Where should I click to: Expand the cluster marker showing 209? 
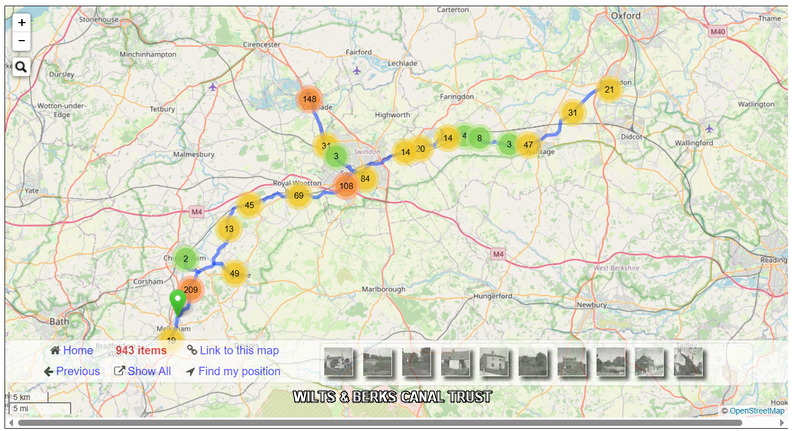tap(191, 291)
